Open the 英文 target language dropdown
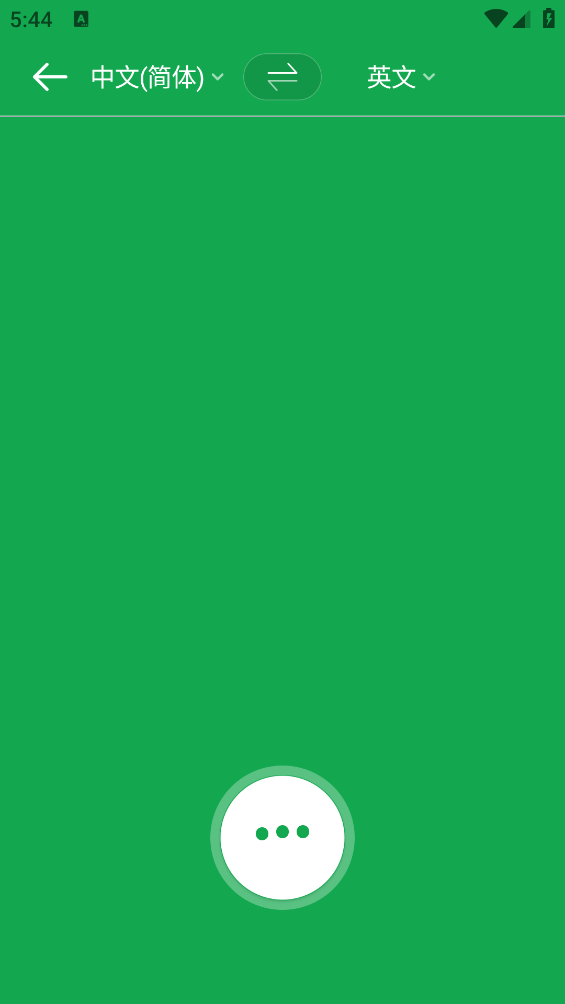The image size is (565, 1004). tap(402, 77)
